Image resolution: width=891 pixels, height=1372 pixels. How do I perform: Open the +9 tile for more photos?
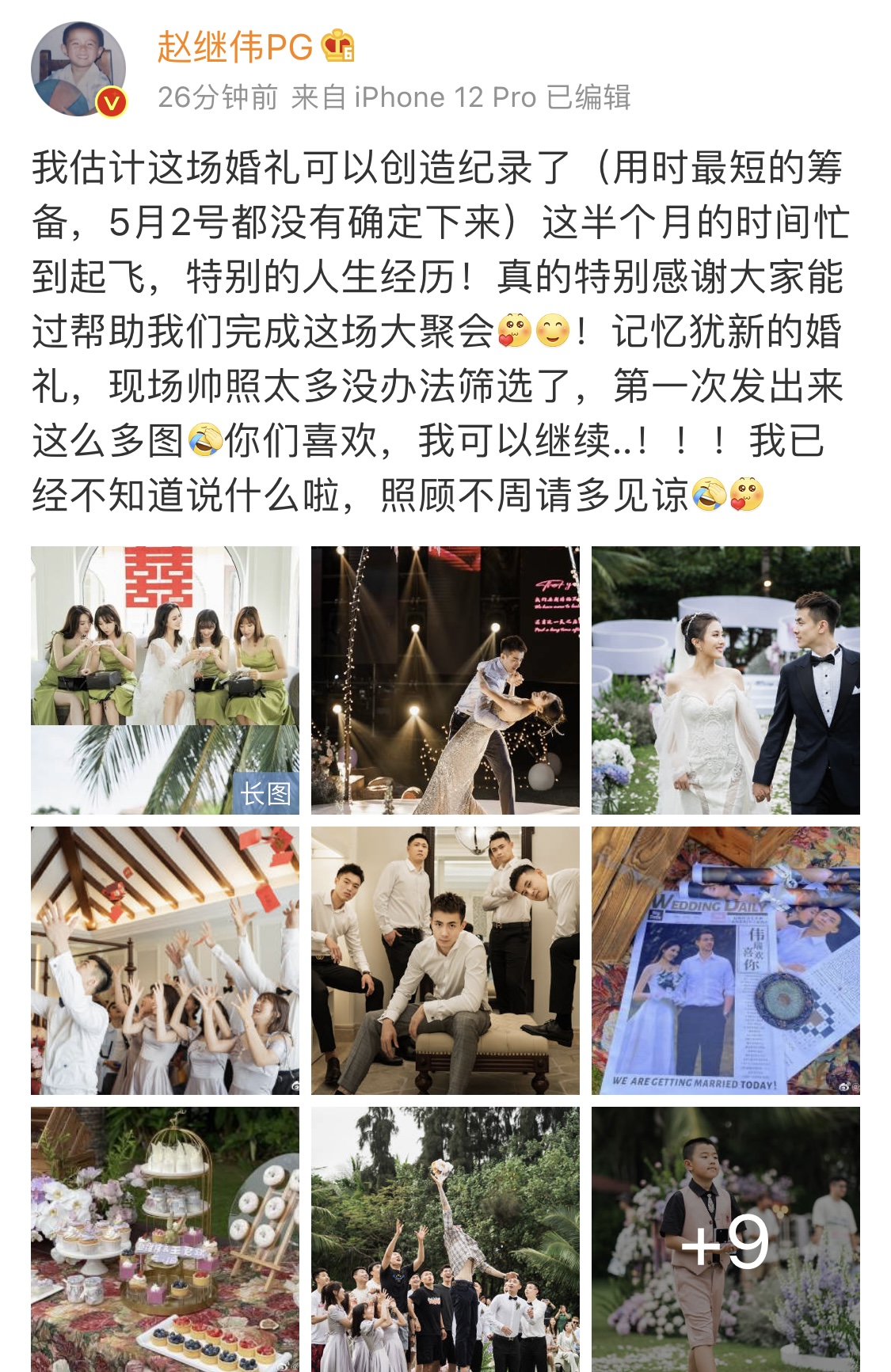coord(725,1239)
